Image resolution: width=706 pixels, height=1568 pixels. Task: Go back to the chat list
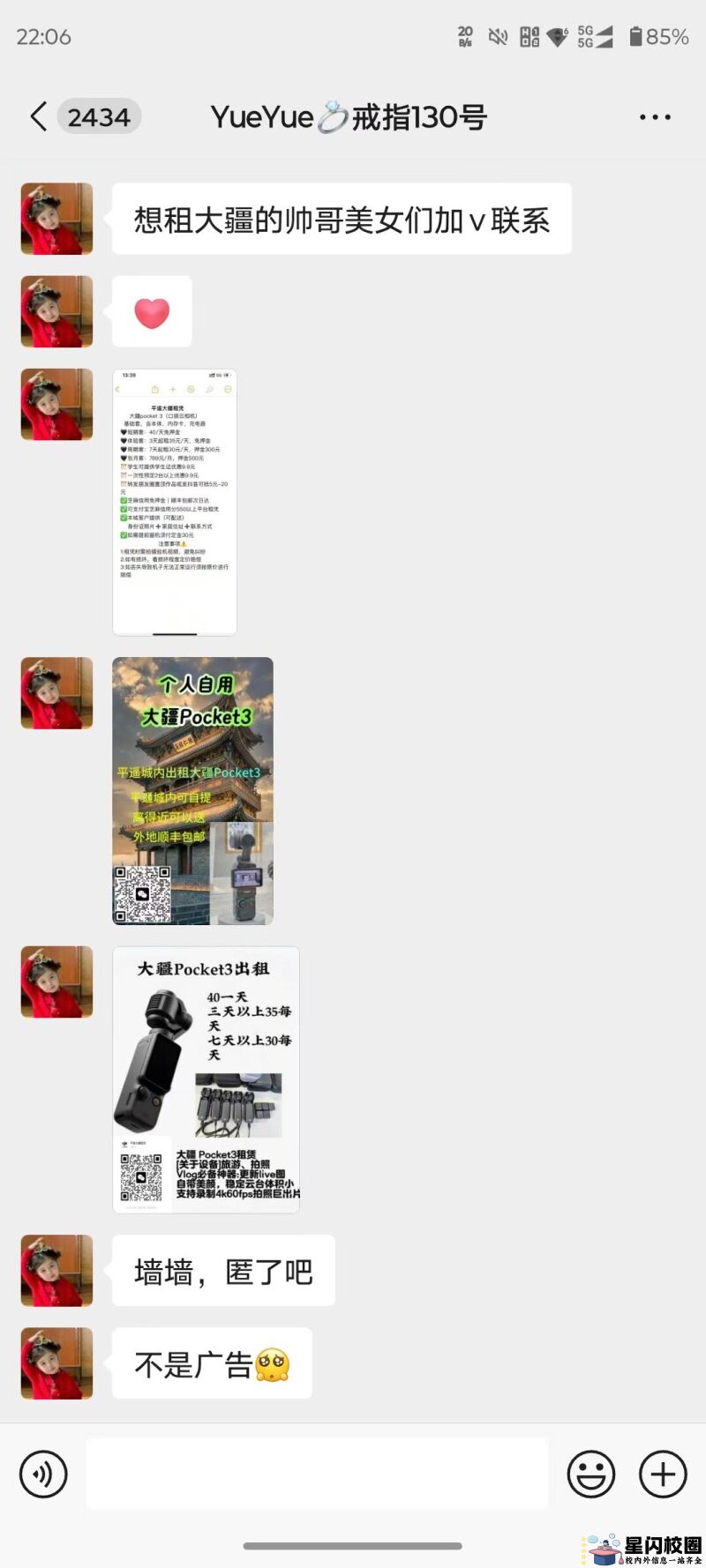pos(39,116)
